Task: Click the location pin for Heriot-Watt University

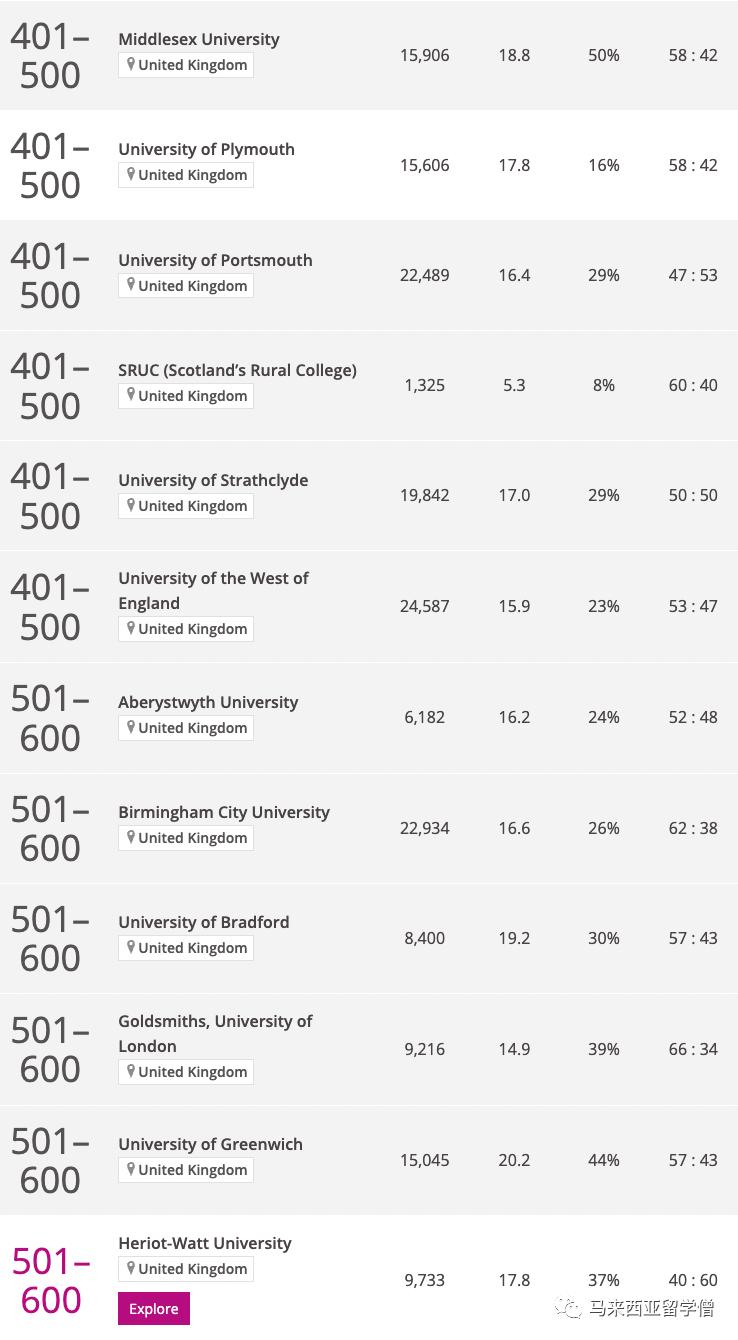Action: [131, 1269]
